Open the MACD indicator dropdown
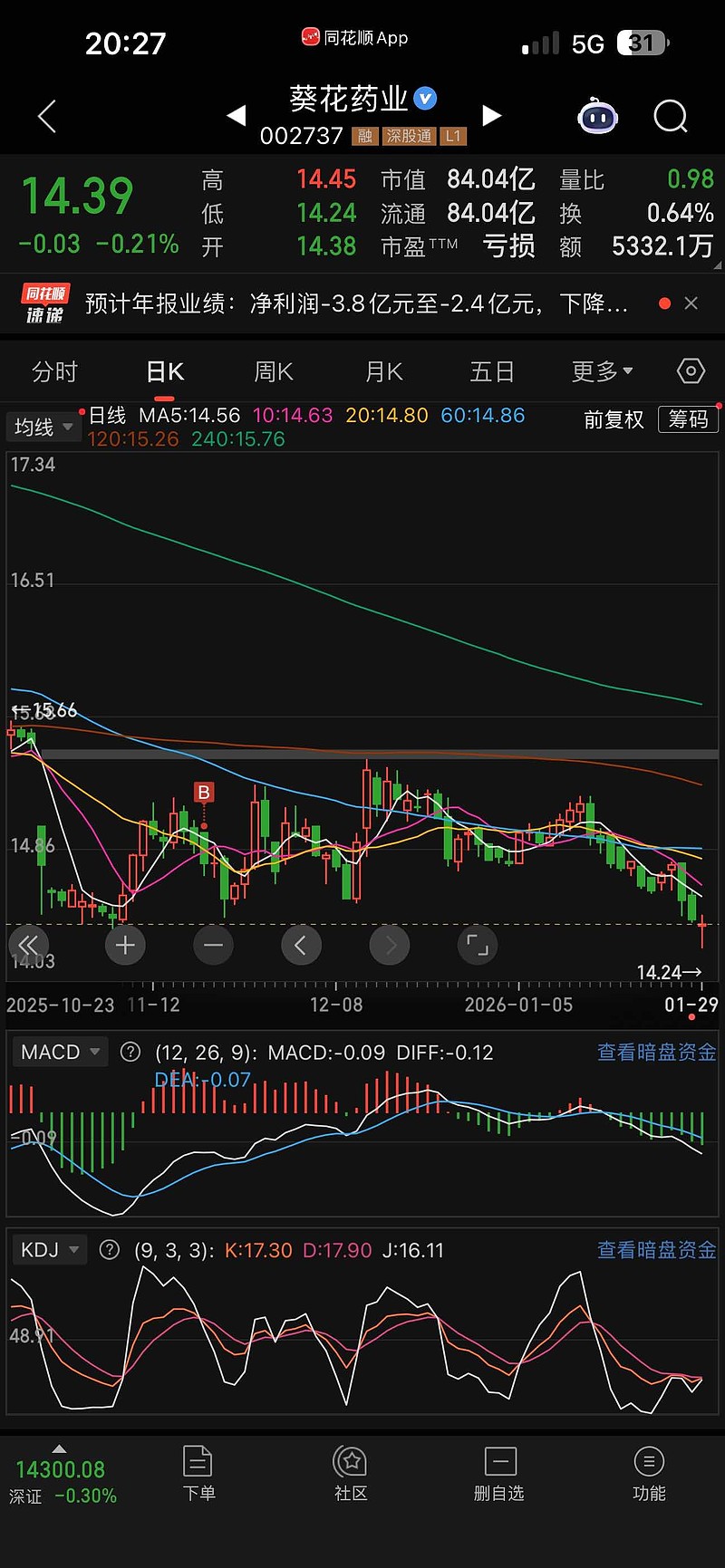The width and height of the screenshot is (725, 1568). [60, 1052]
